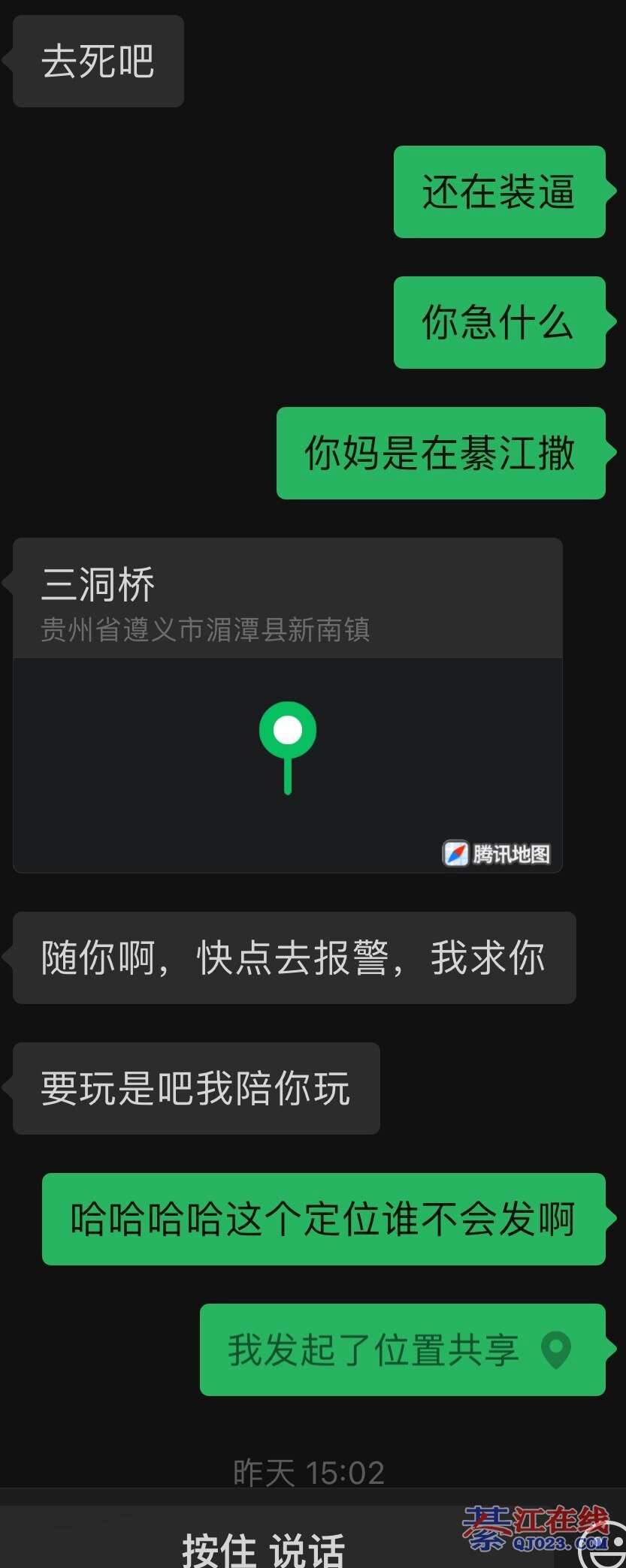Open the 我发起了位置共享 message

tap(402, 1349)
